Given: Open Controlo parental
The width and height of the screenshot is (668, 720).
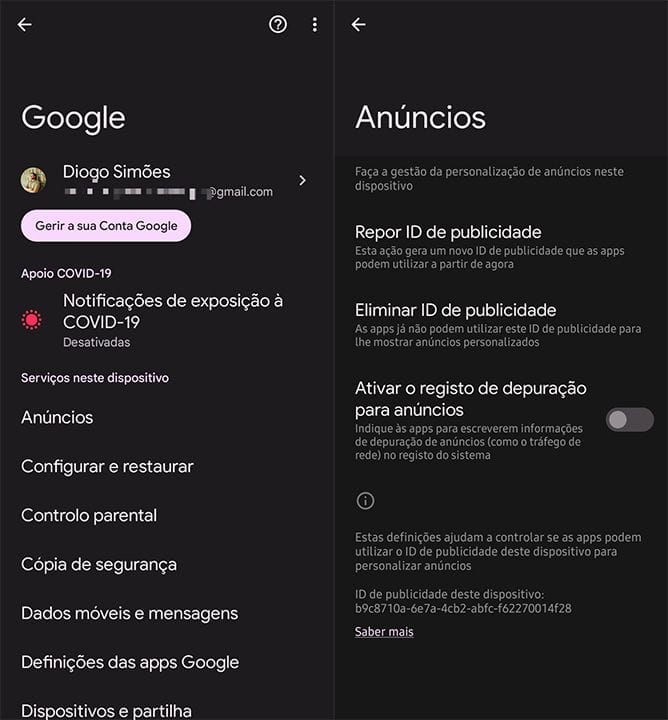Looking at the screenshot, I should click(89, 515).
